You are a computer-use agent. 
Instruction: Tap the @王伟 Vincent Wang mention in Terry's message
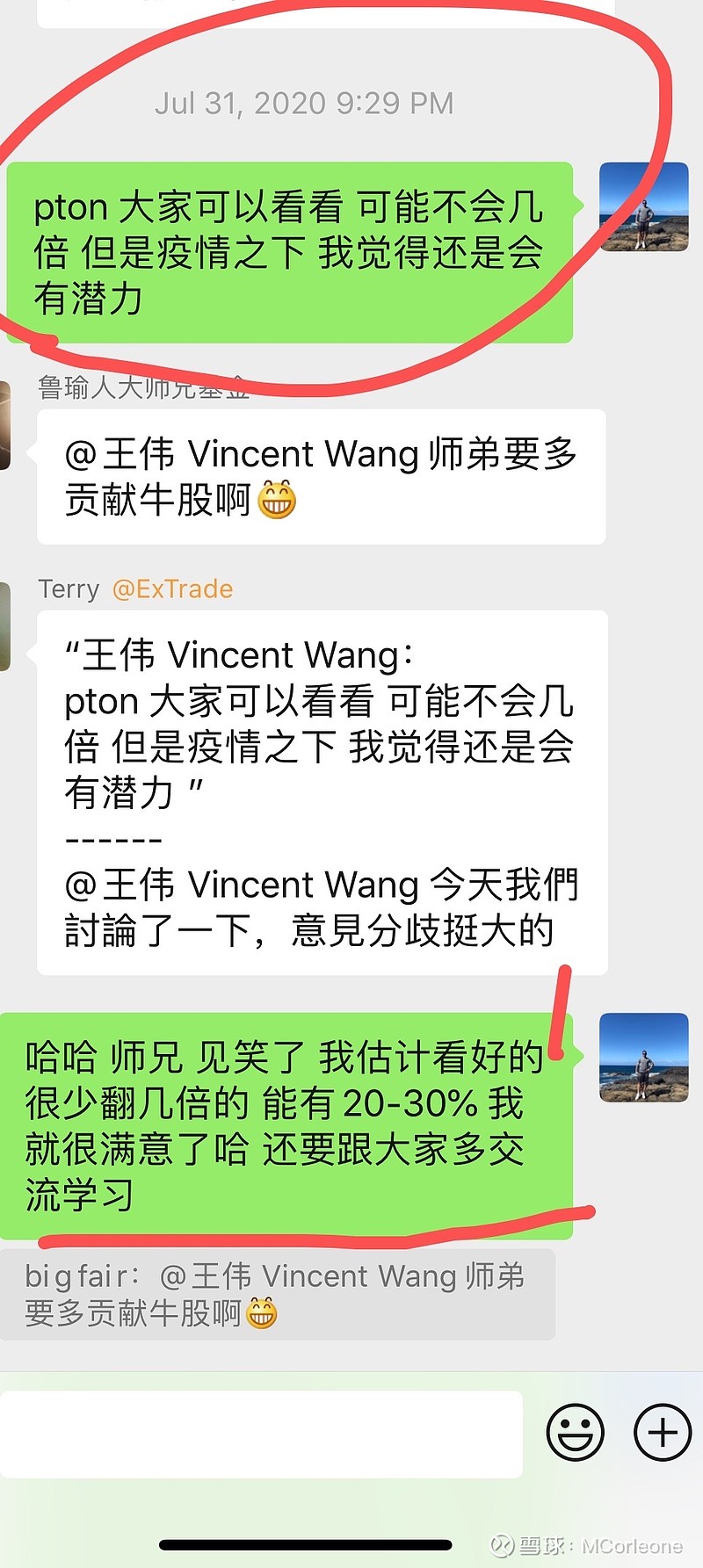click(x=246, y=885)
